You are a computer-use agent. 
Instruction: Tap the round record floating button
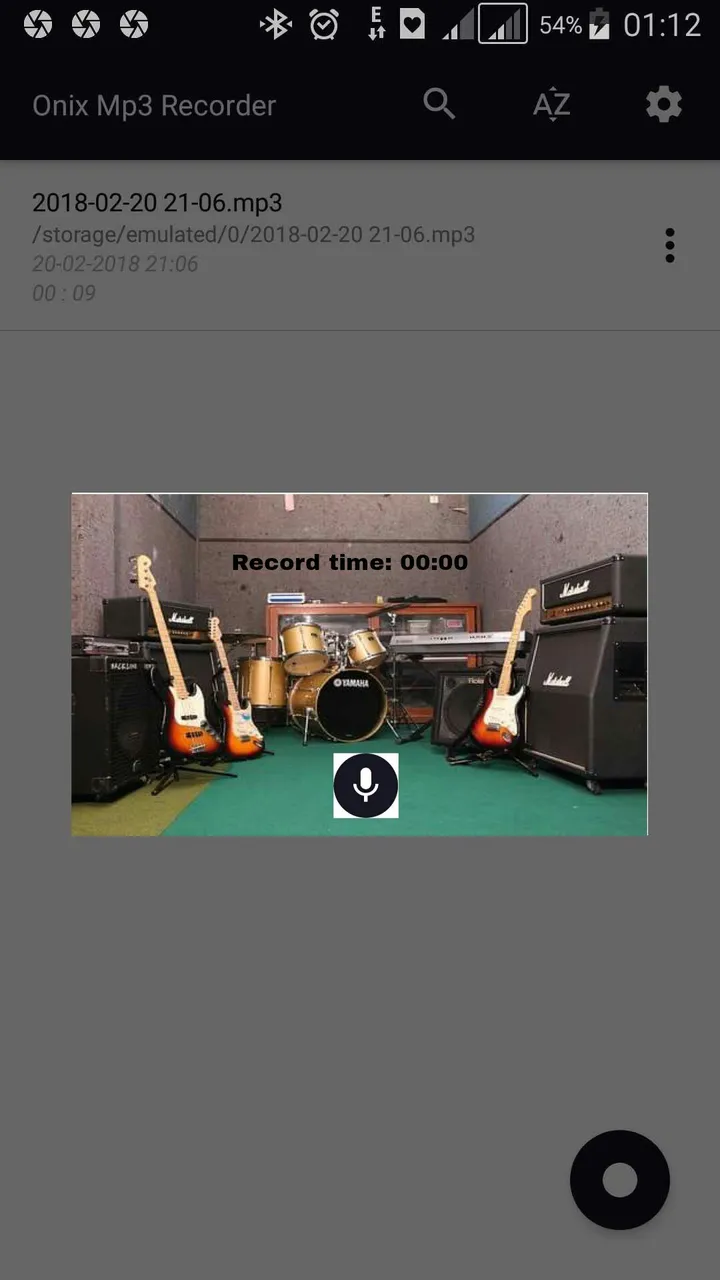[619, 1180]
